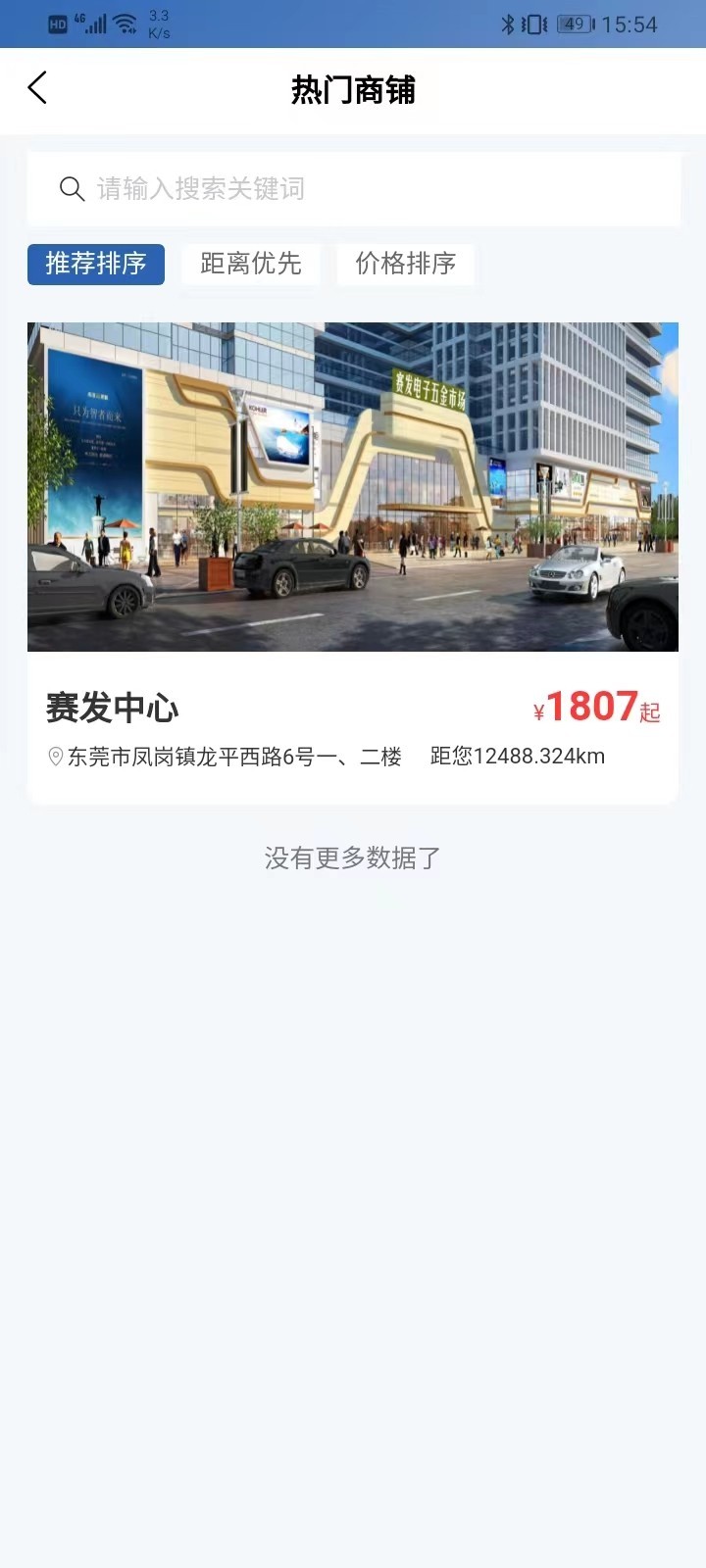This screenshot has width=706, height=1568.
Task: Tap the back arrow to return
Action: pyautogui.click(x=37, y=87)
